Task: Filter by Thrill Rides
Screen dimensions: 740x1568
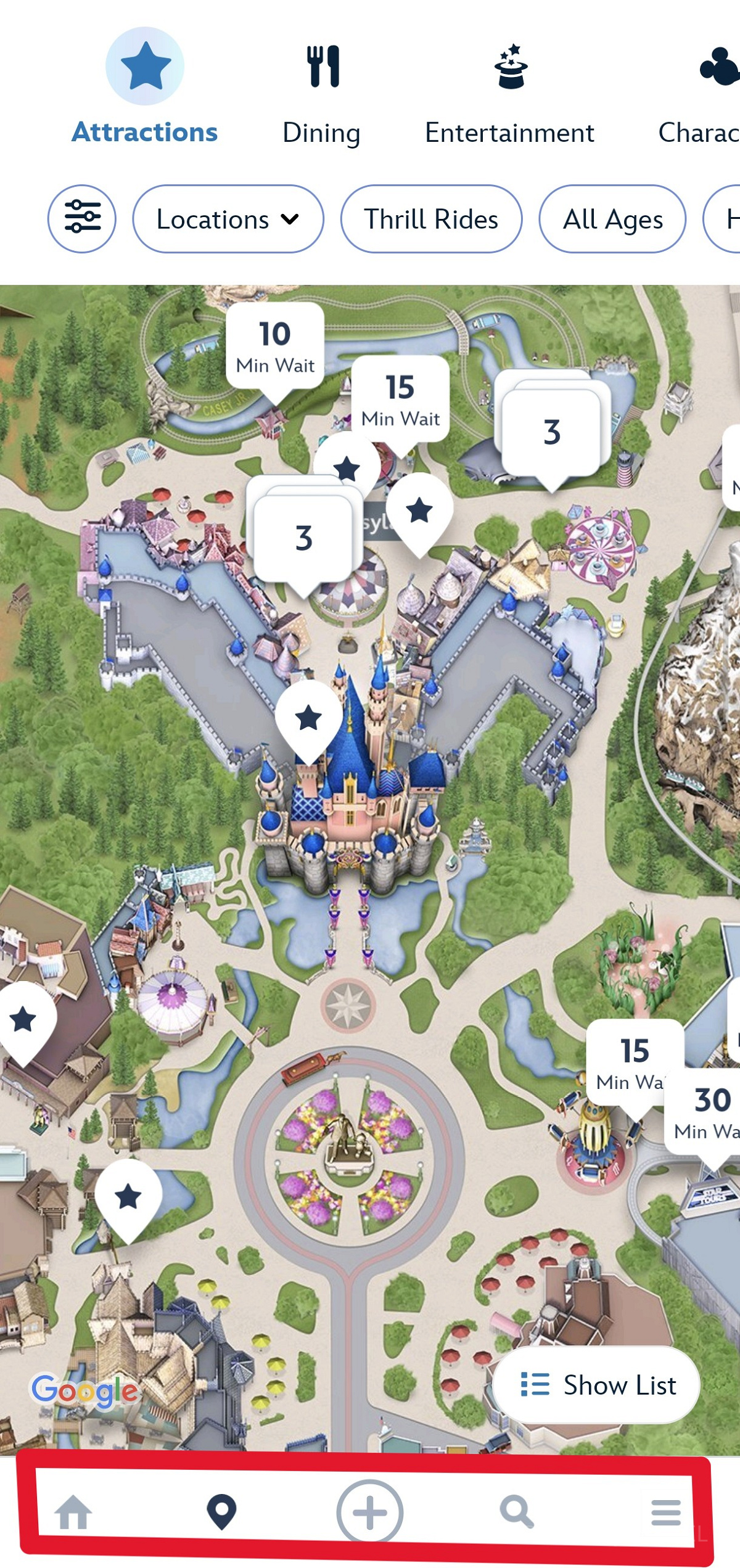Action: click(x=431, y=219)
